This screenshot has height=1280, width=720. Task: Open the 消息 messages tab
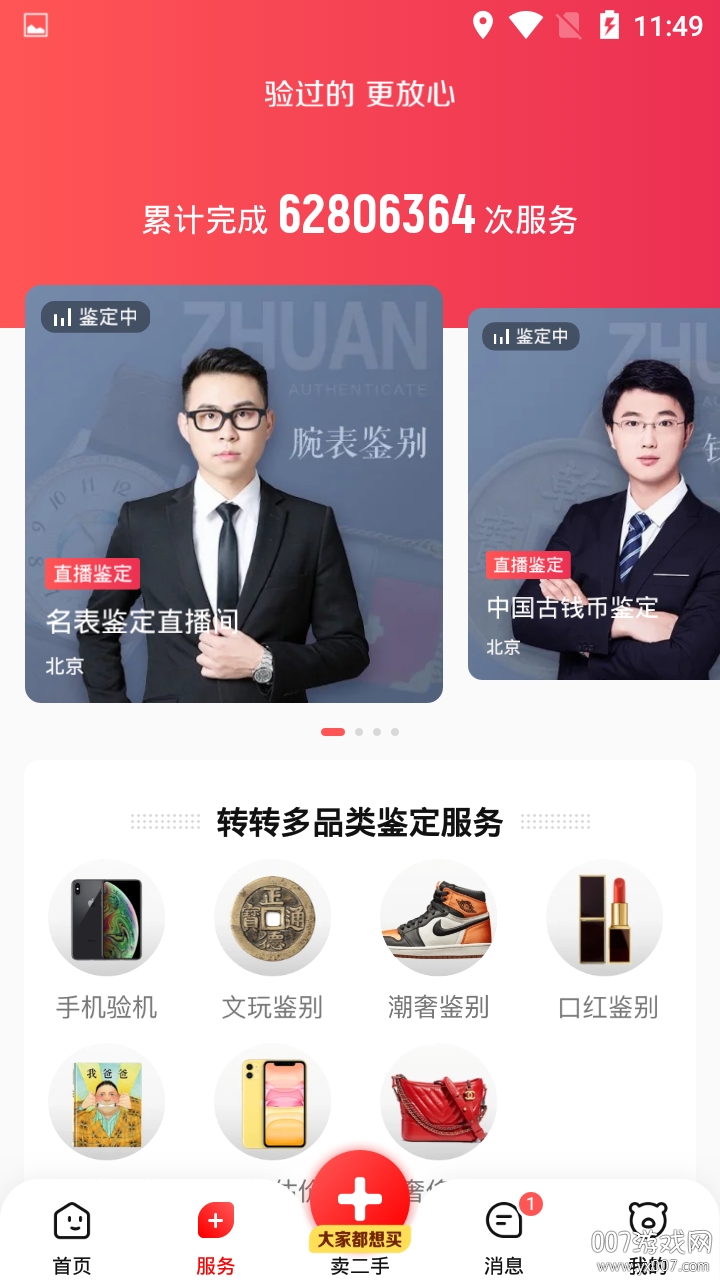(x=504, y=1238)
